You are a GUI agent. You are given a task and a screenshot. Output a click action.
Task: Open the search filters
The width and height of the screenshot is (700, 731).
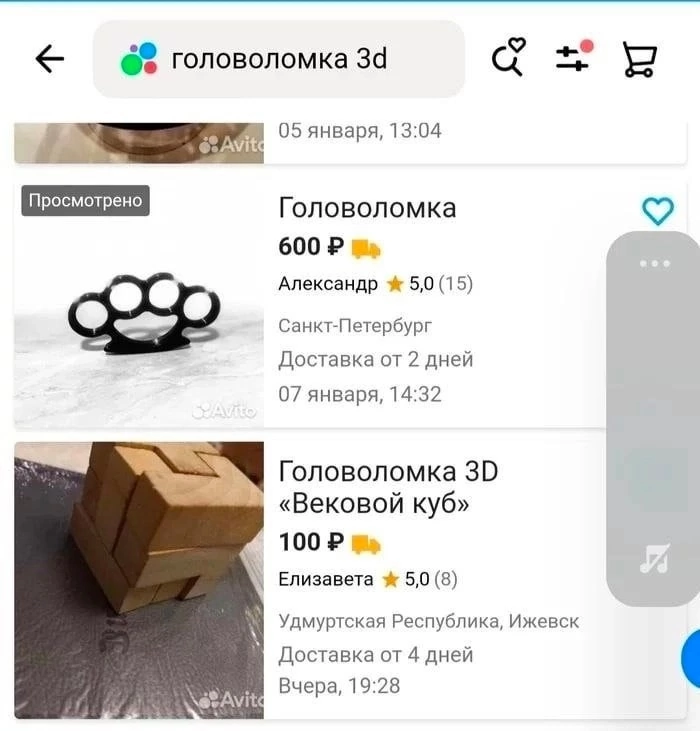[x=574, y=58]
